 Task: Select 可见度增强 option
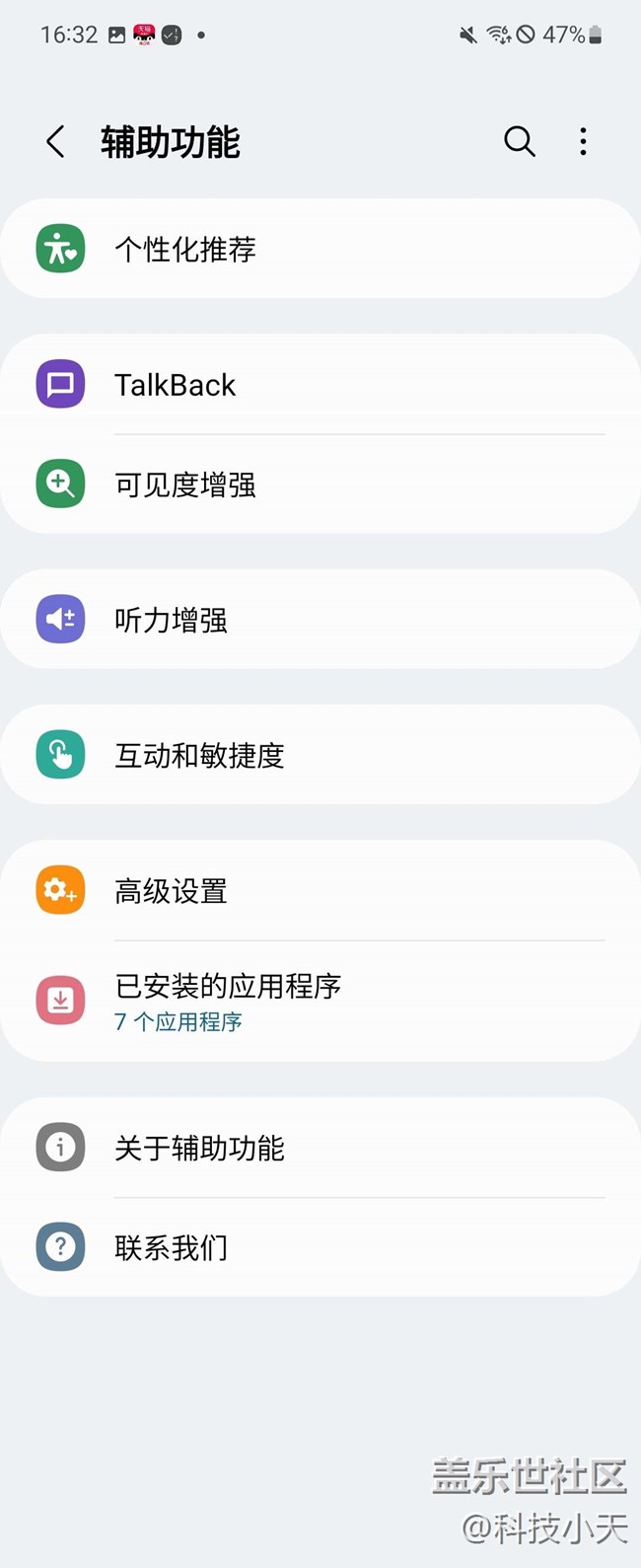(320, 485)
